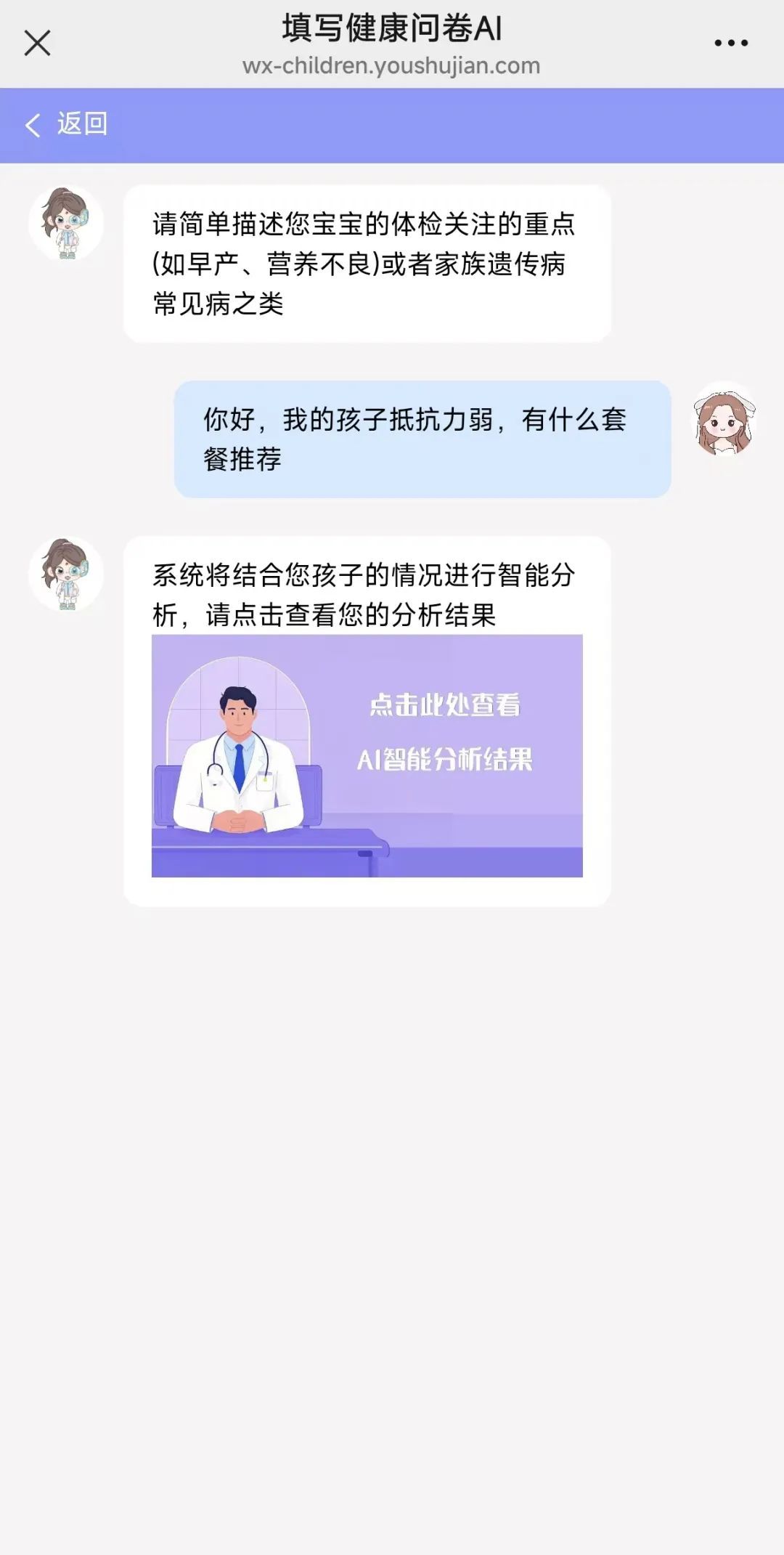Open the AI智能分析结果 banner
784x1555 pixels.
click(367, 755)
